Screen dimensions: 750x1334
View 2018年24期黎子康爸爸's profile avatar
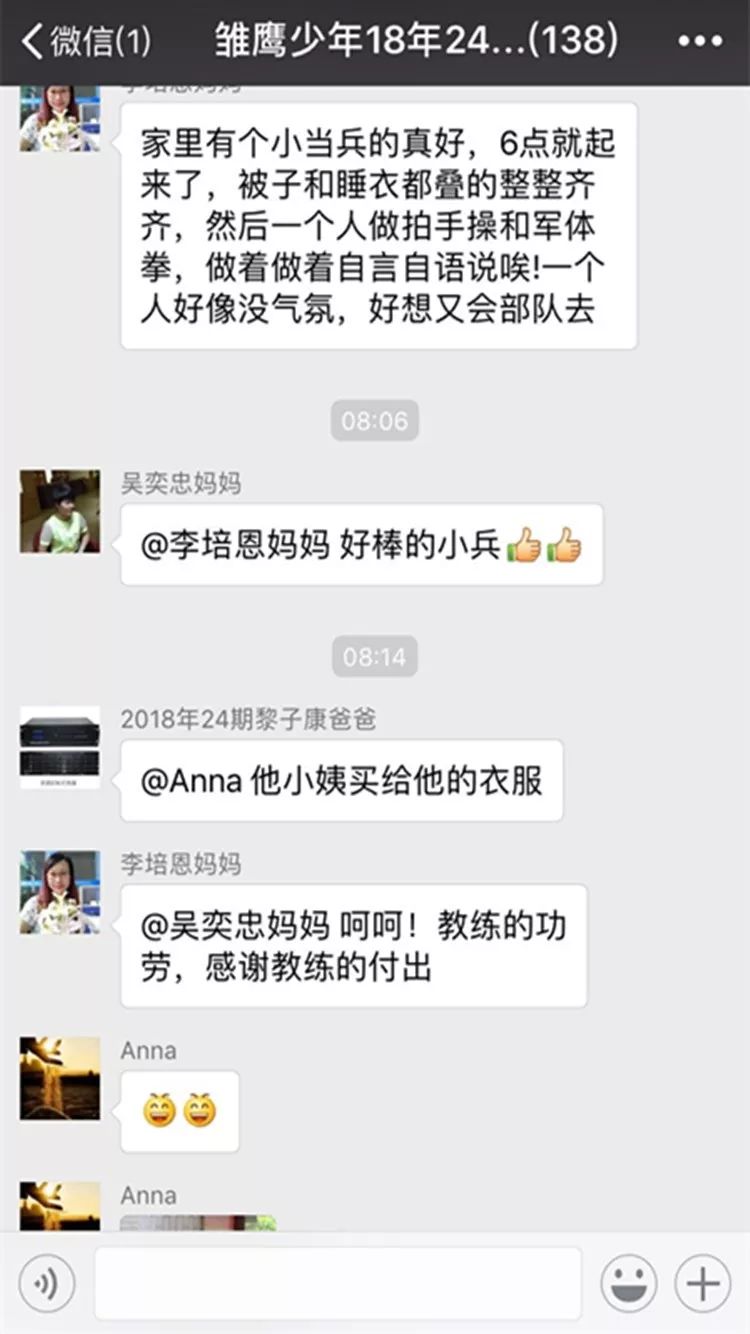click(60, 747)
